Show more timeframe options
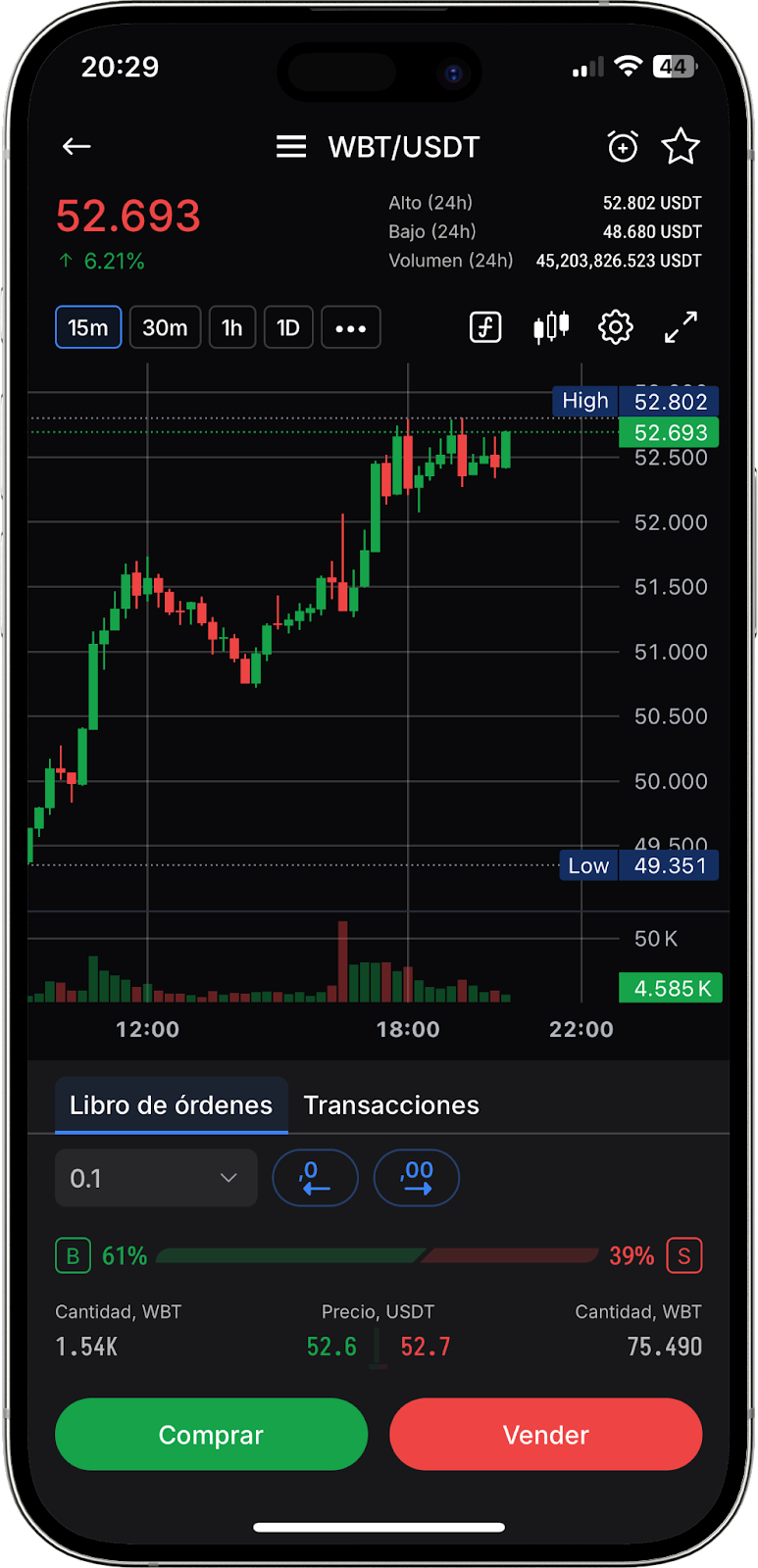Image resolution: width=758 pixels, height=1568 pixels. tap(351, 327)
